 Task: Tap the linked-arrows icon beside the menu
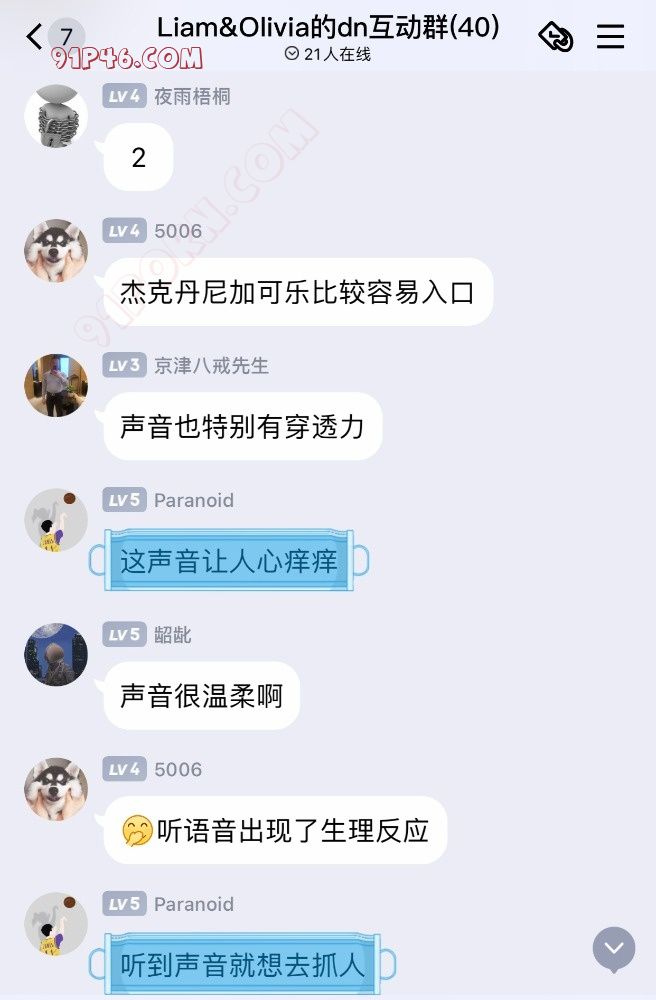point(556,38)
